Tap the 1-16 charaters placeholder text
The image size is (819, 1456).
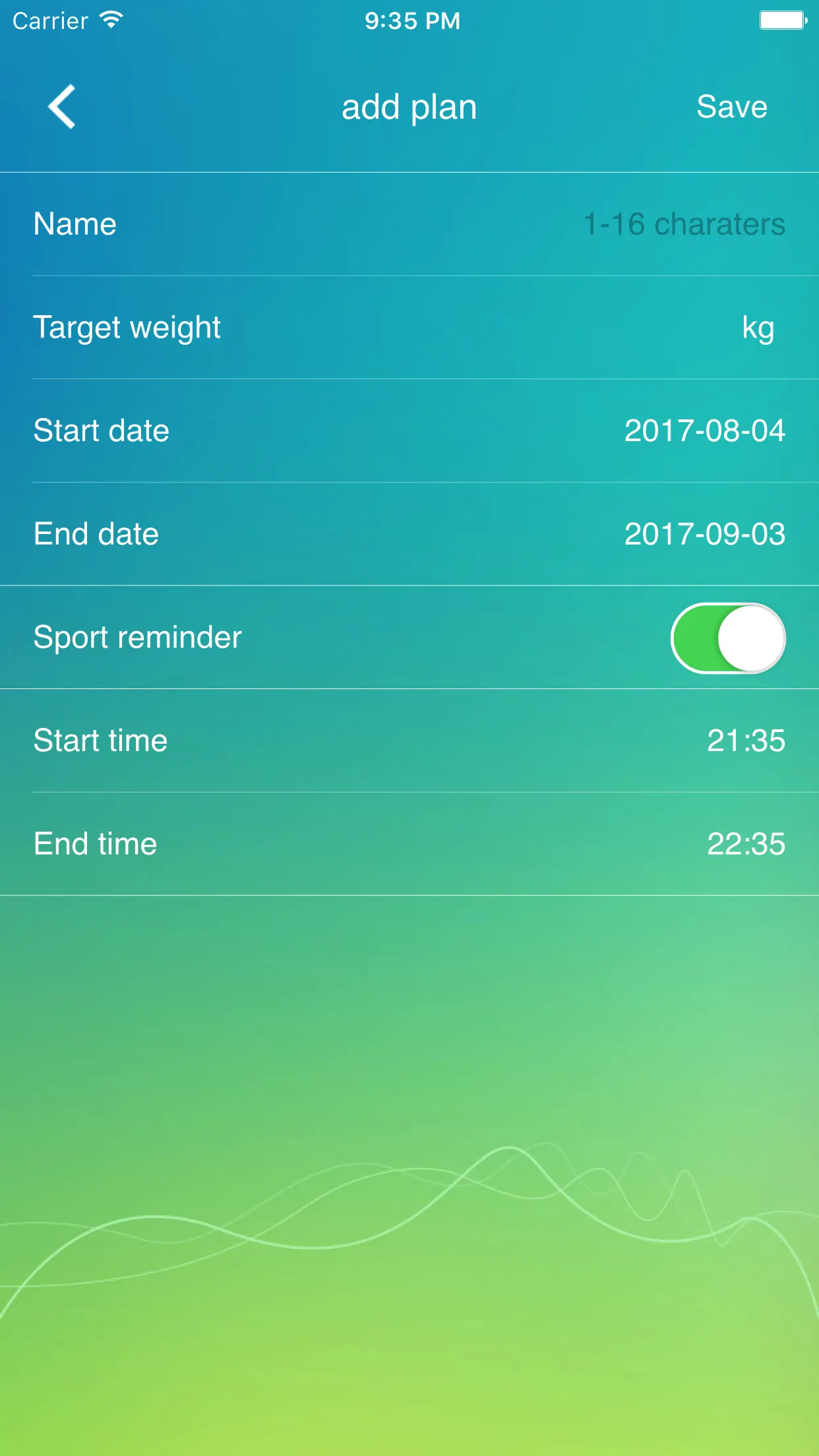point(684,224)
